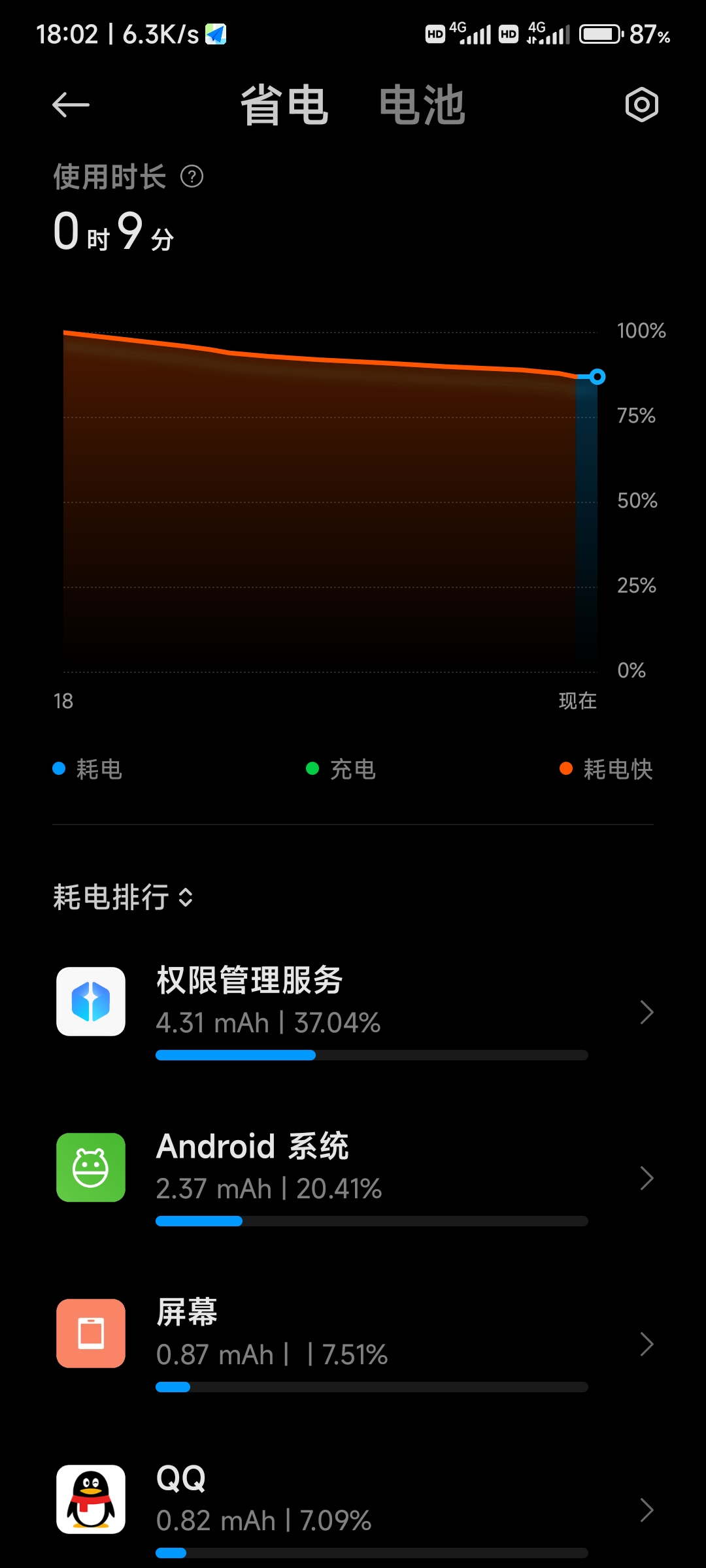Image resolution: width=706 pixels, height=1568 pixels.
Task: Open the 耗电排行 sort dropdown
Action: 123,896
